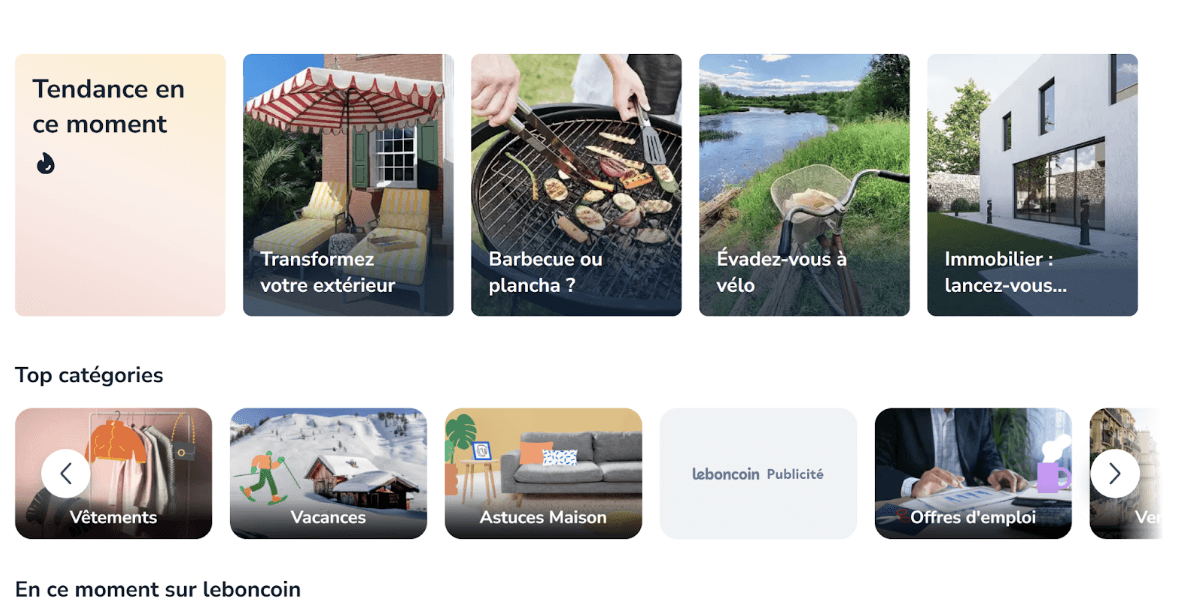Screen dimensions: 1180x610
Task: Open the Immobilier lancez-vous card
Action: (x=1032, y=185)
